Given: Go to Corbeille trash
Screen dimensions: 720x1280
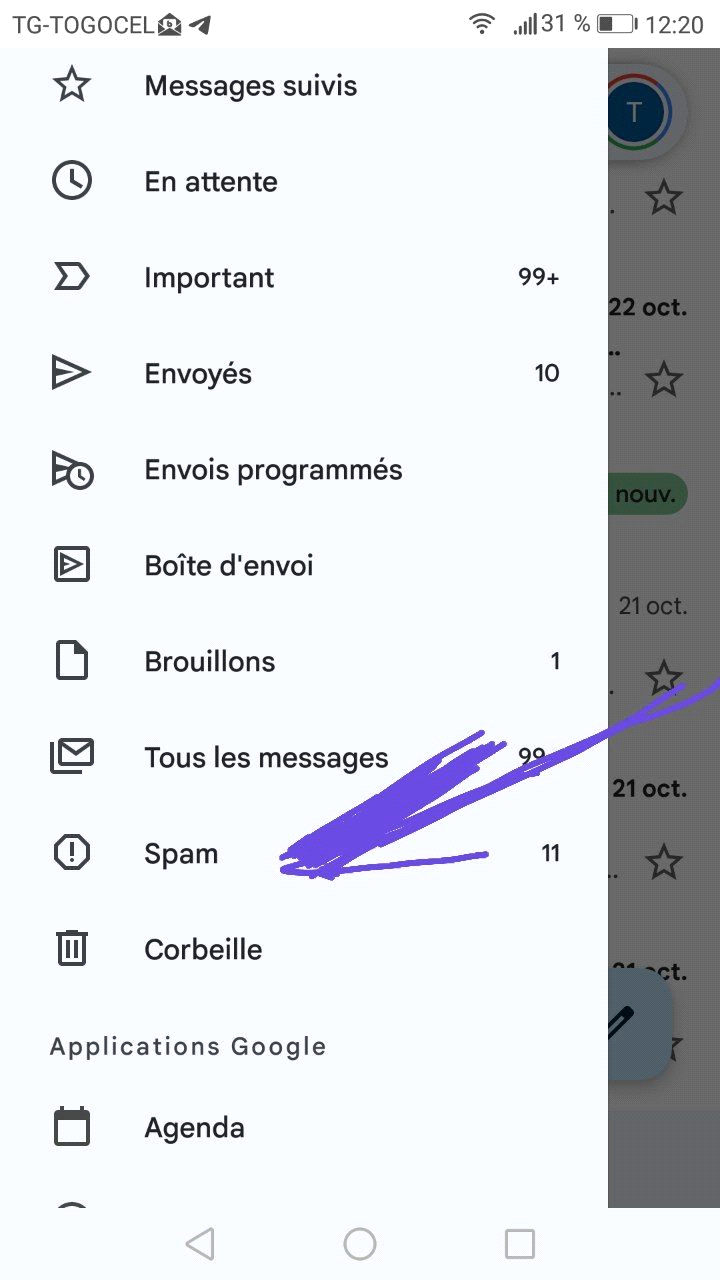Looking at the screenshot, I should (203, 950).
